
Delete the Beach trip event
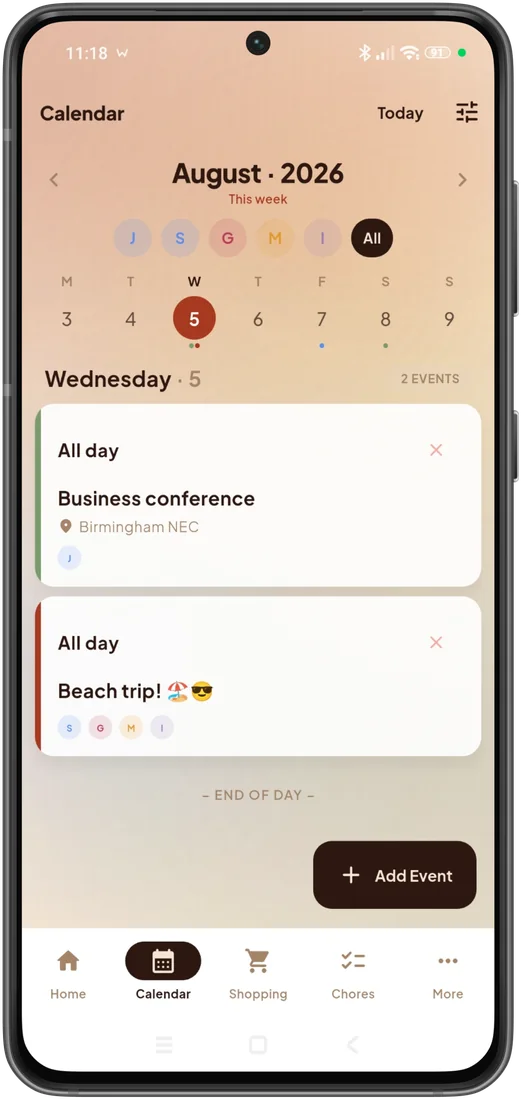tap(436, 642)
